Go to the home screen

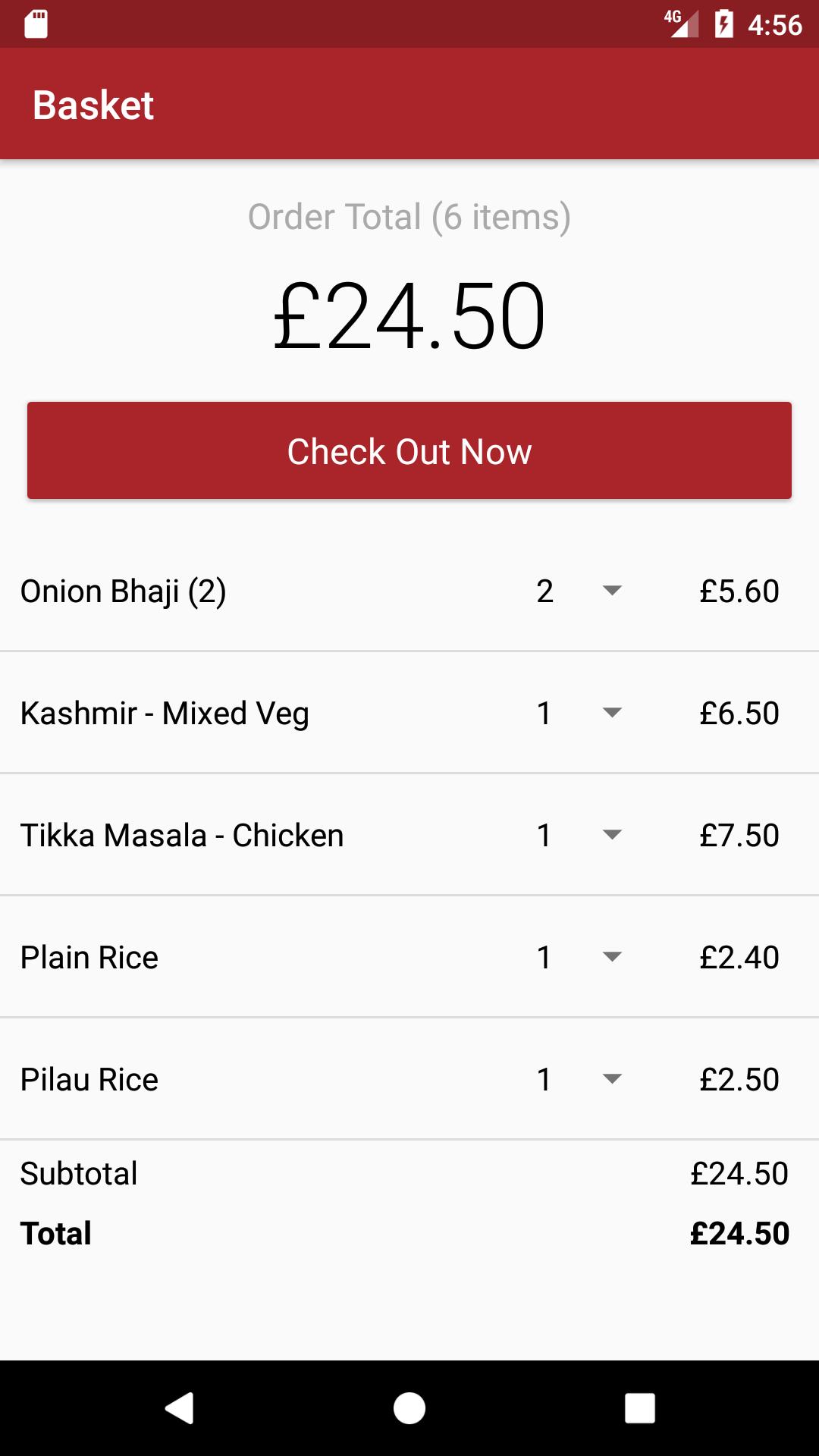pyautogui.click(x=409, y=1408)
